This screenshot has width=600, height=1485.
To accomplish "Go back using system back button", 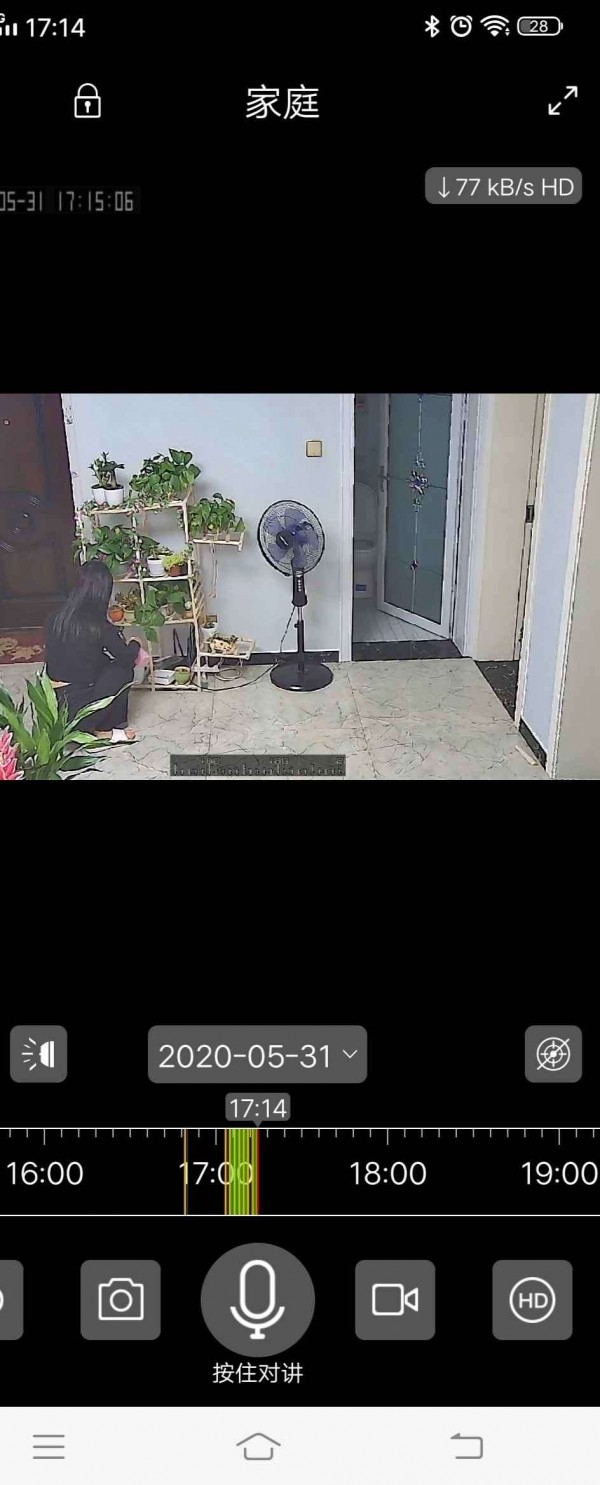I will tap(466, 1445).
